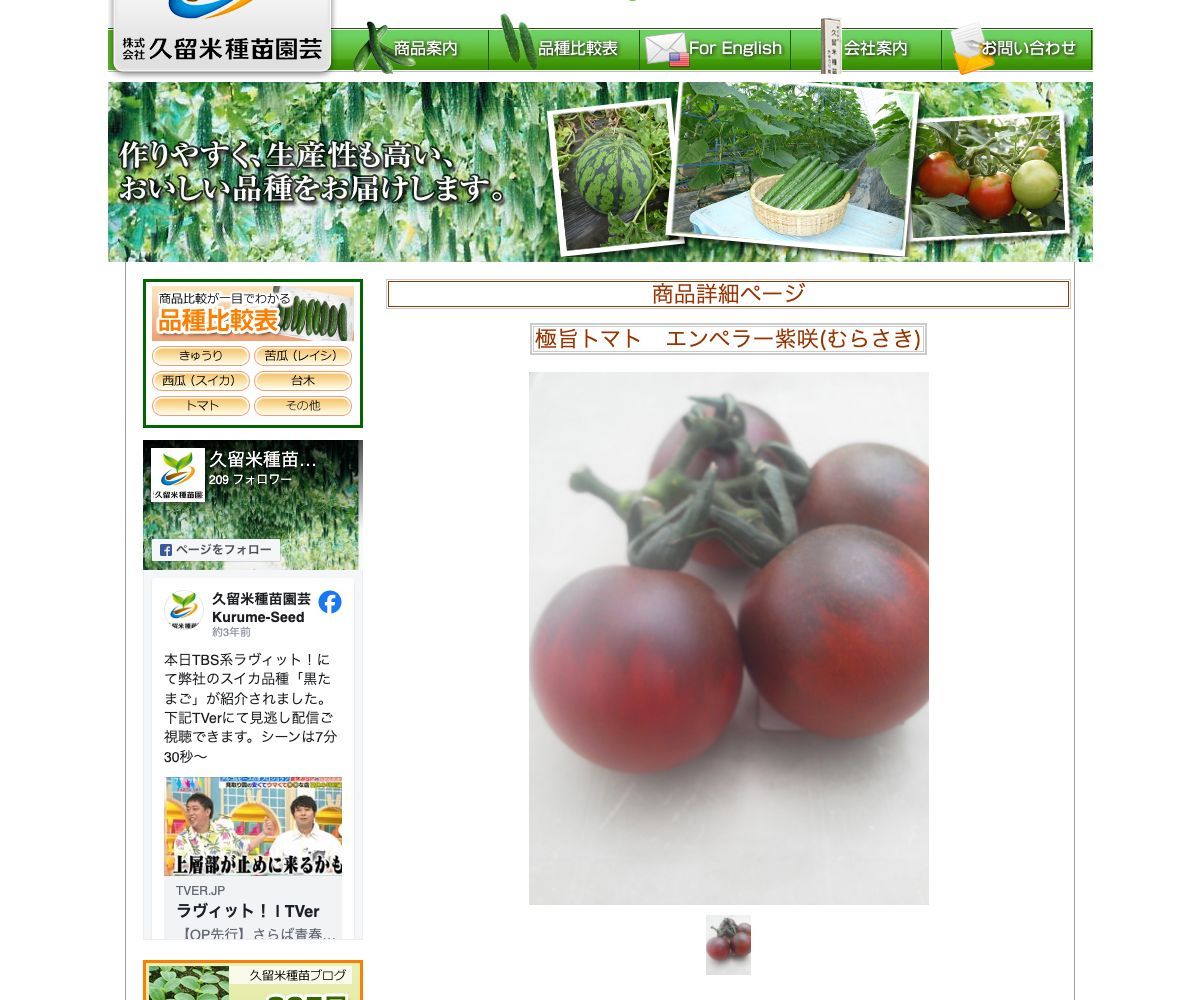Image resolution: width=1200 pixels, height=1000 pixels.
Task: Switch to the For English page
Action: click(715, 48)
